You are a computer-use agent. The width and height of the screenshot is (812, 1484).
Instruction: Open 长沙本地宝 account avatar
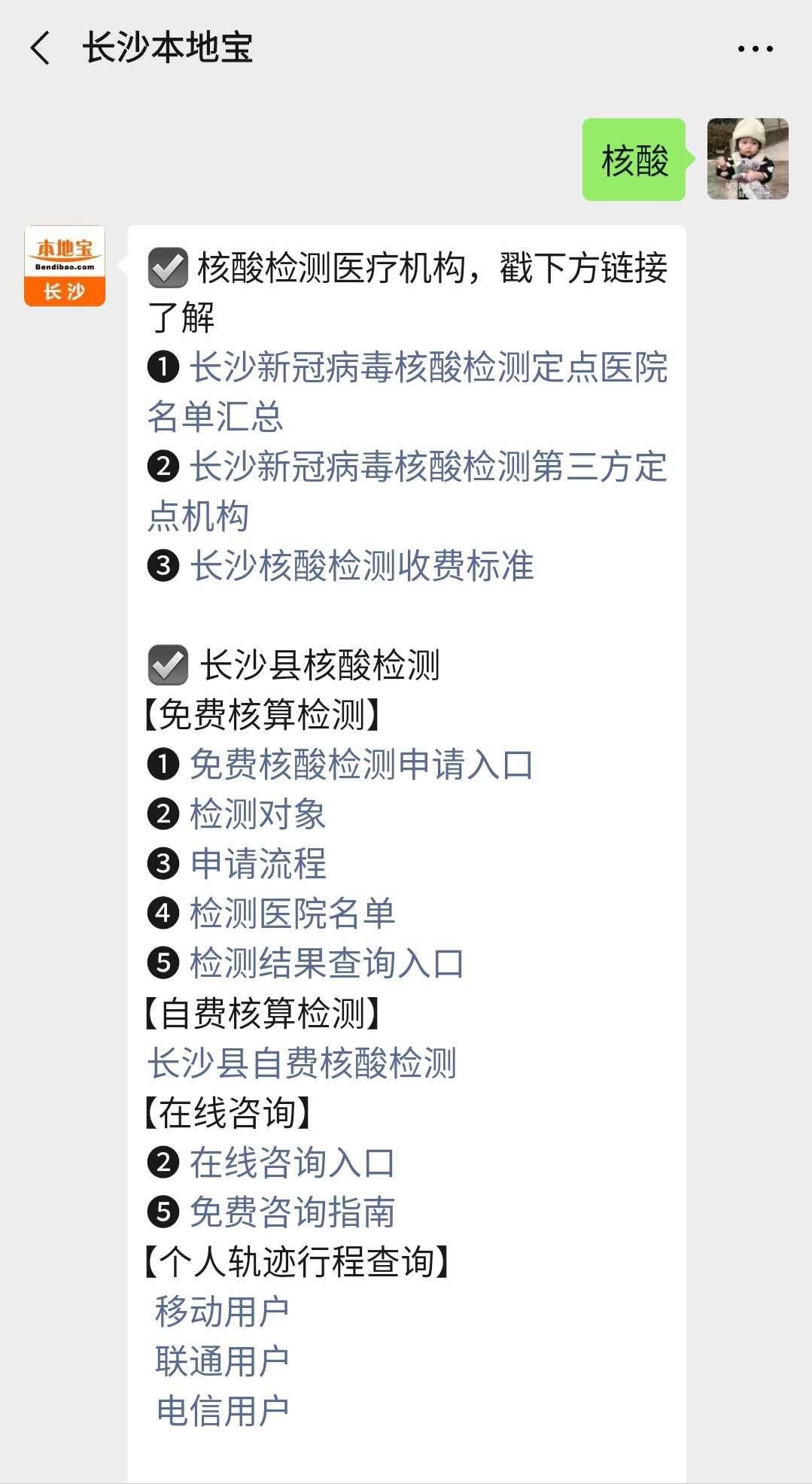click(x=65, y=266)
